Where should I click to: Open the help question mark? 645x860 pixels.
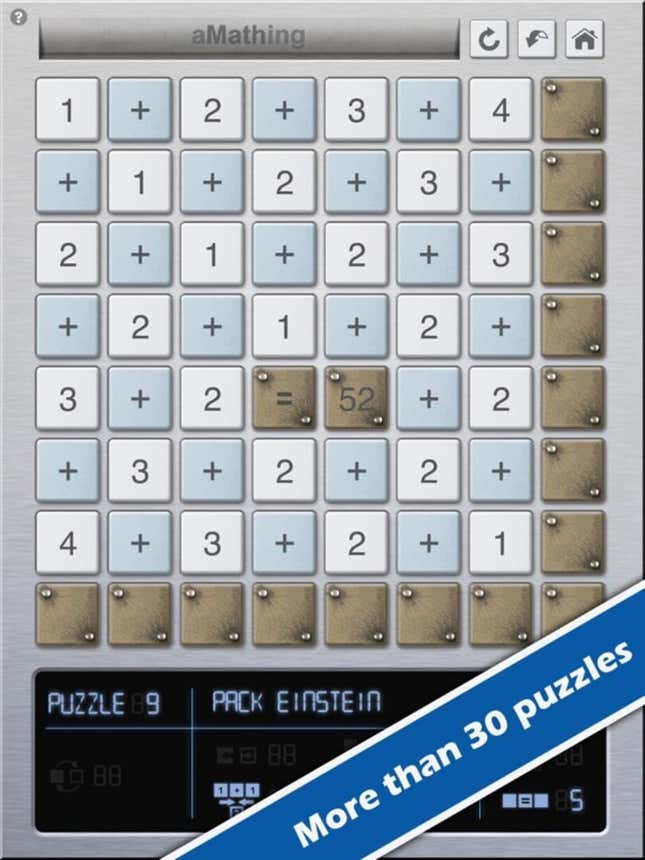point(19,16)
